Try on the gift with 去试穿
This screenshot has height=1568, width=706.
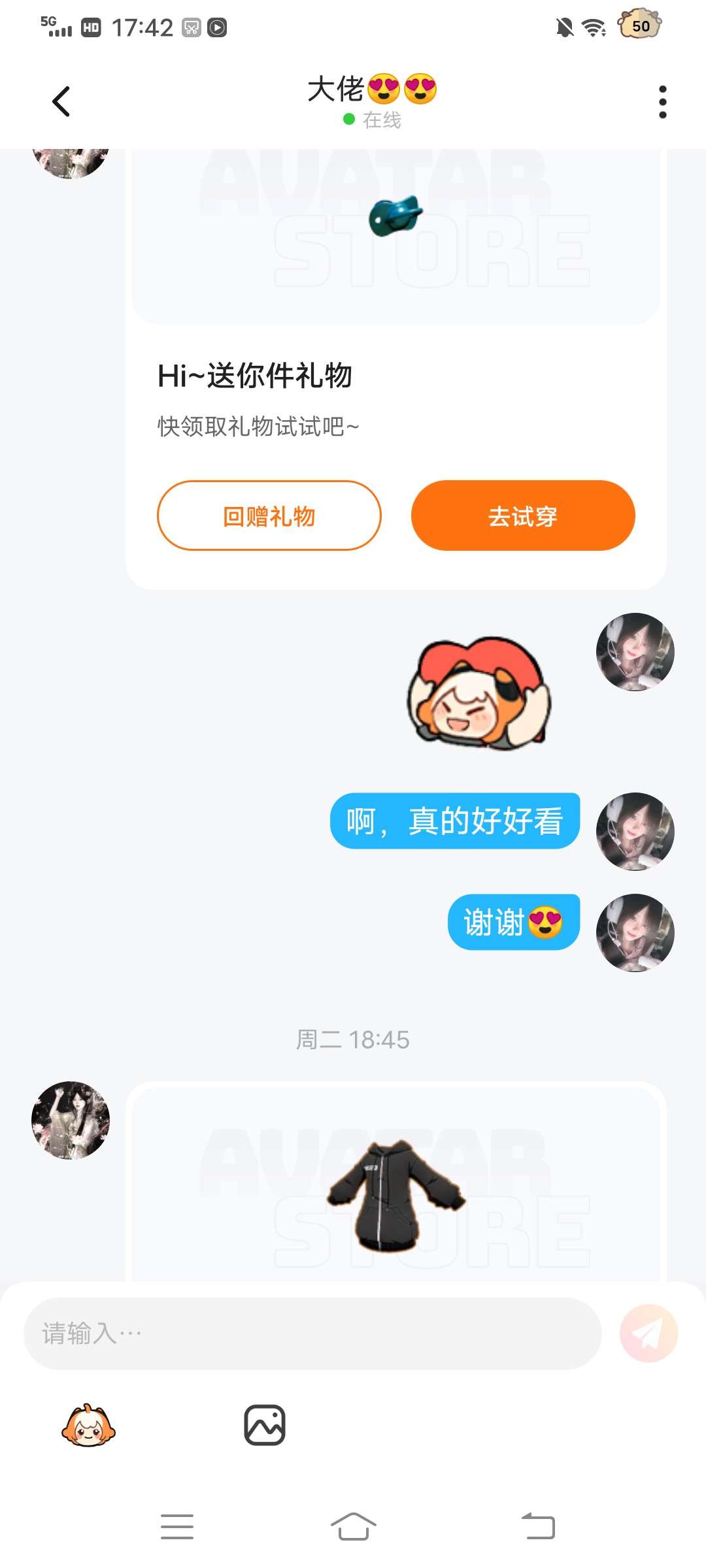(523, 516)
